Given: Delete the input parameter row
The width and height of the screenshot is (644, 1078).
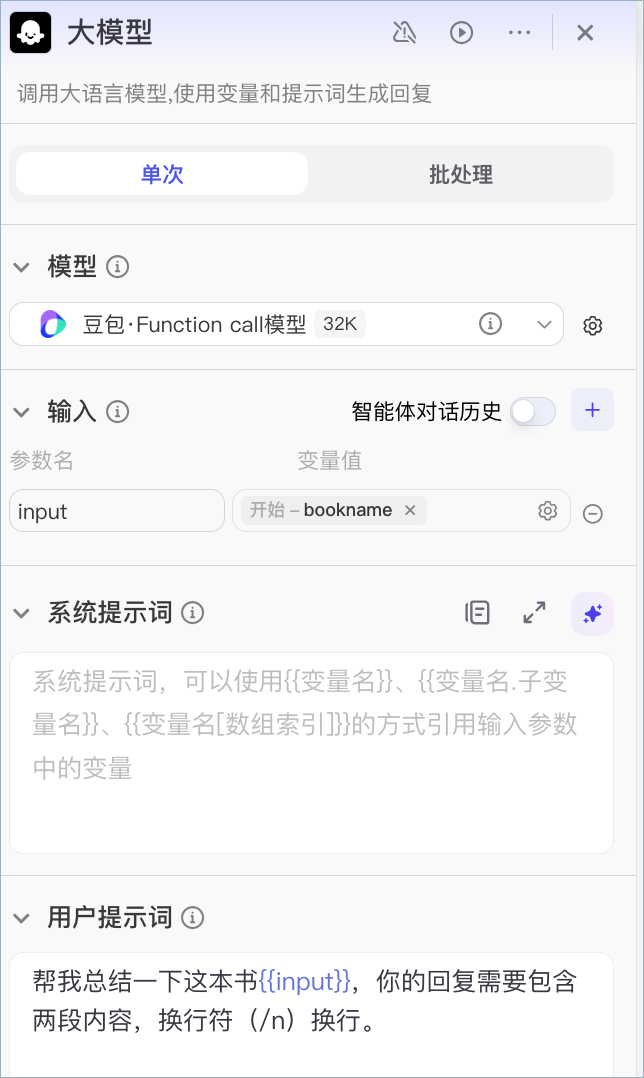Looking at the screenshot, I should click(592, 514).
